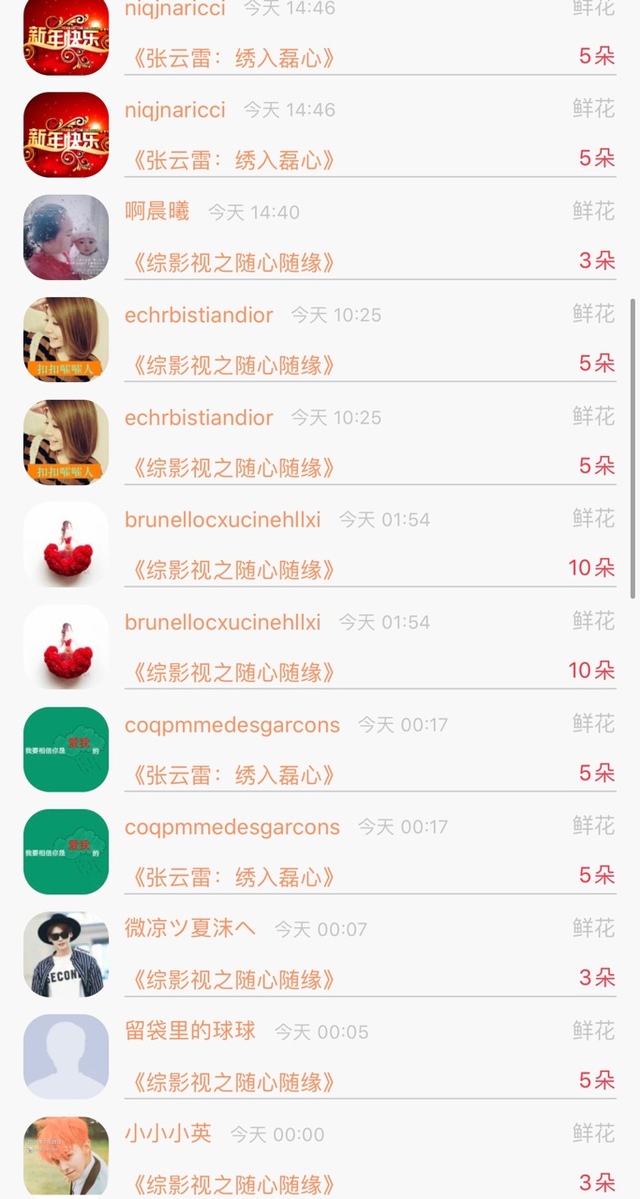Open the book title under 留袋里的球球
This screenshot has width=640, height=1199.
pos(230,1082)
